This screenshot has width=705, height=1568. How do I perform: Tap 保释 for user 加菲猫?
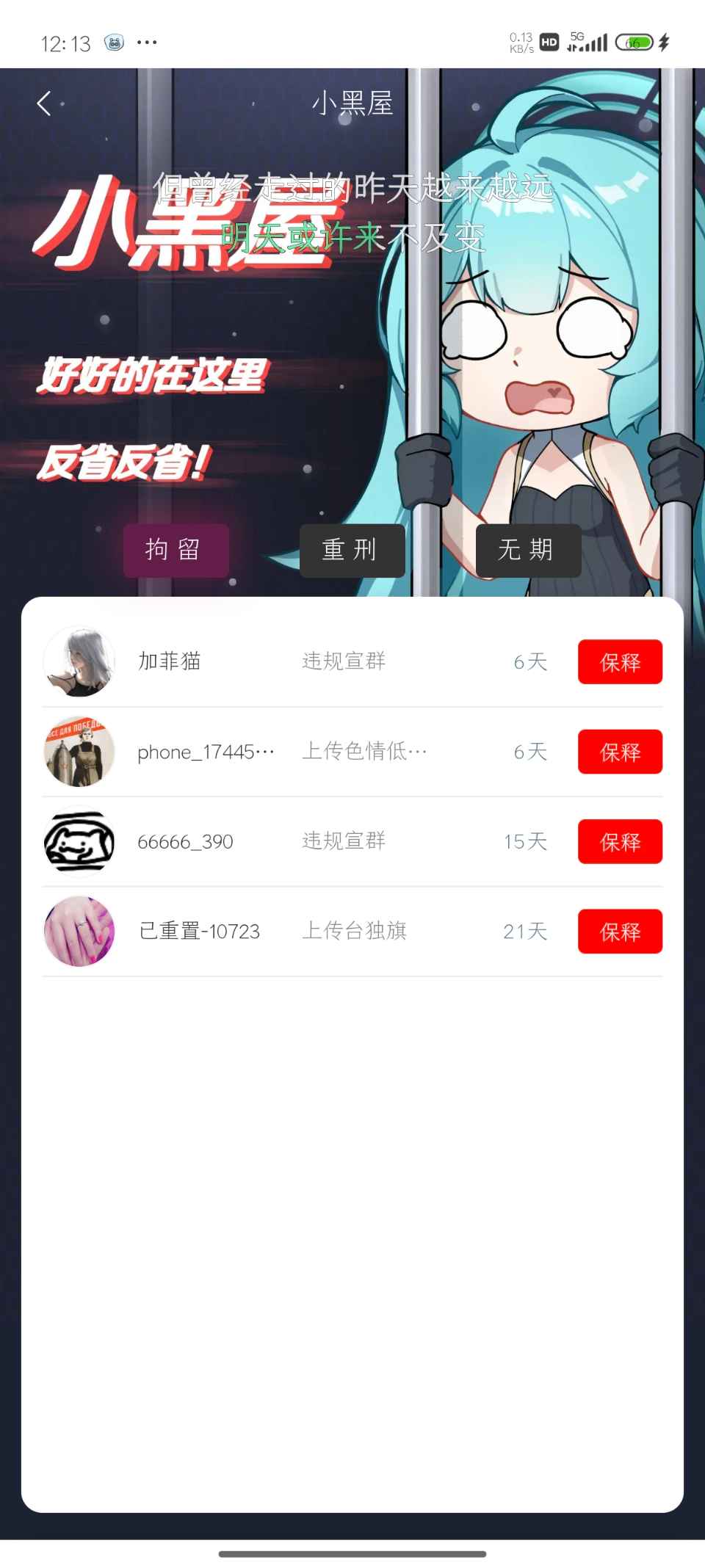pos(620,661)
